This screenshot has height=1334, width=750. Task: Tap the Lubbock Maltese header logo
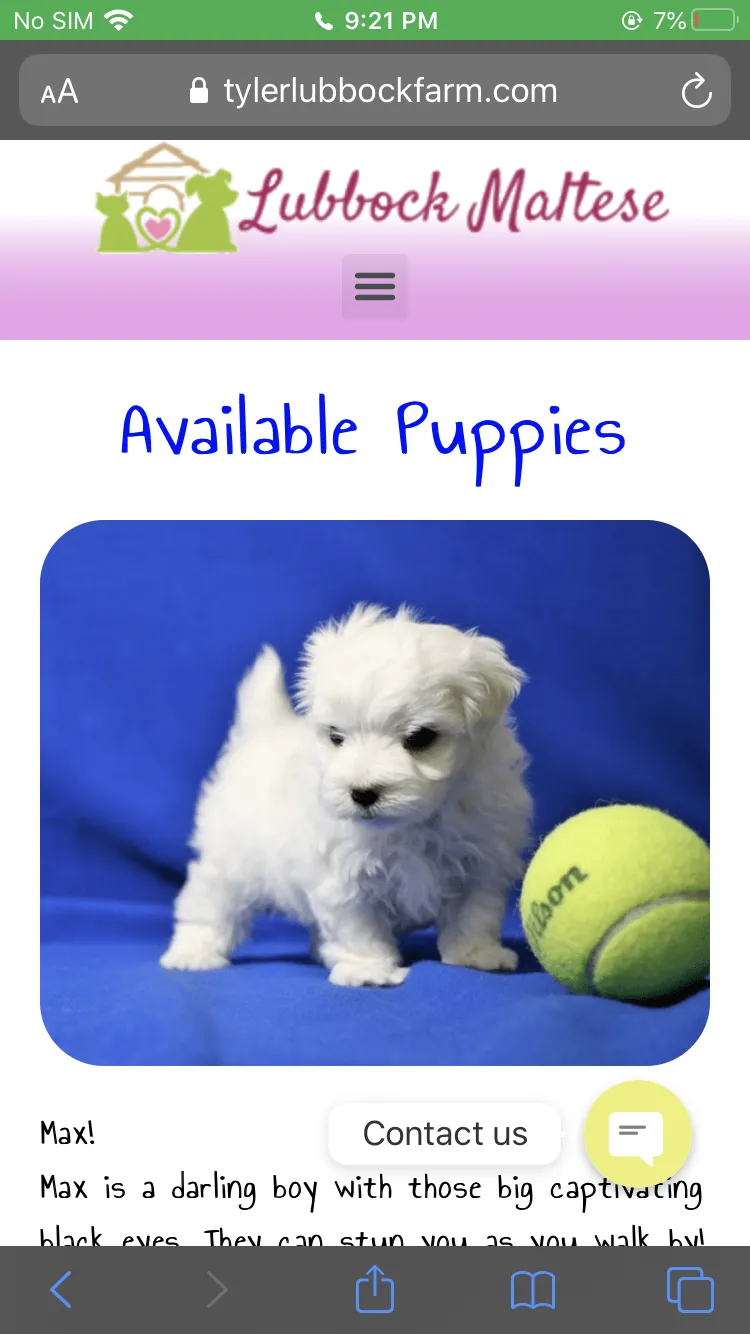[x=382, y=198]
